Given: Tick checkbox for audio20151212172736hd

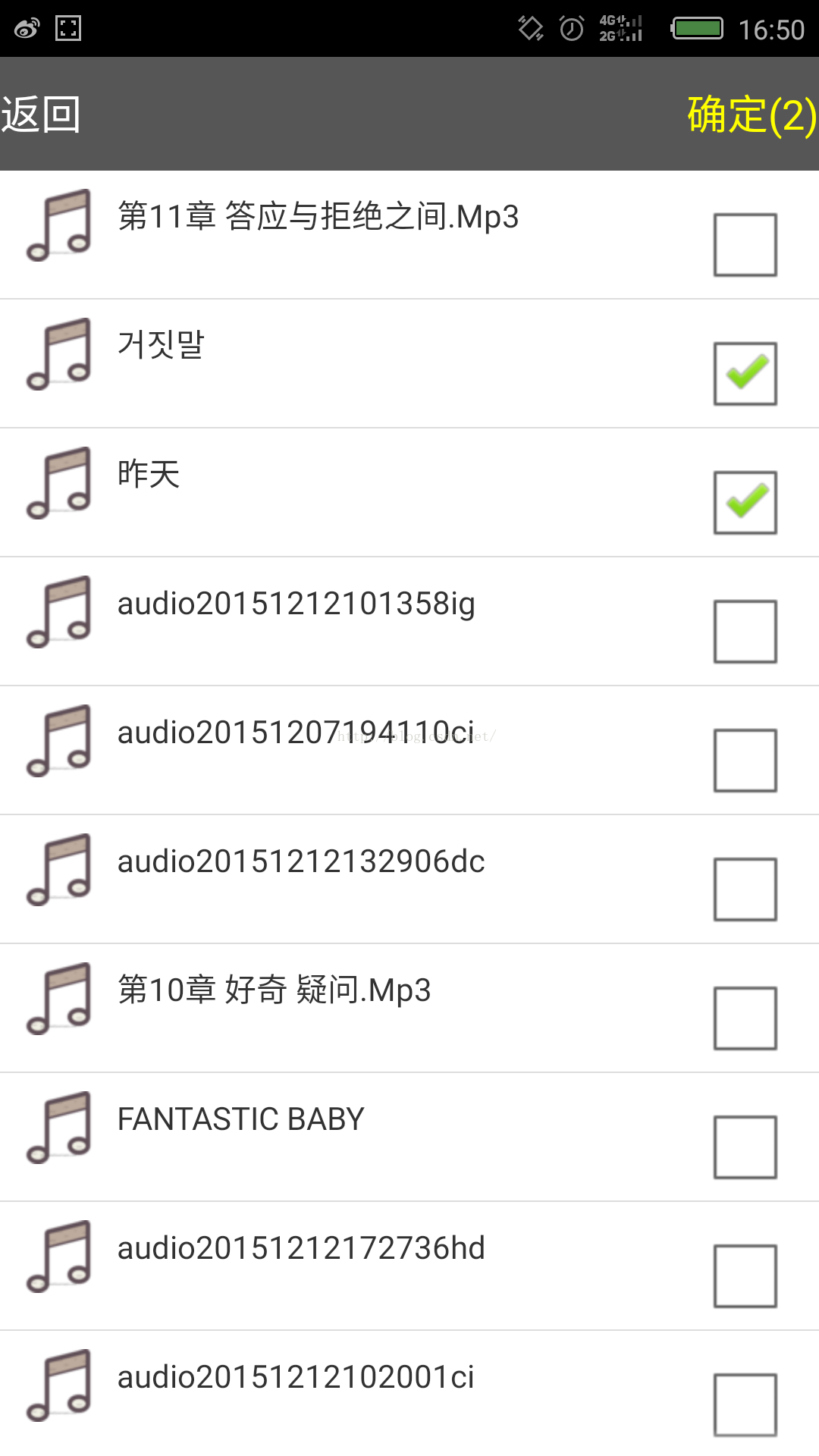Looking at the screenshot, I should pos(745,1276).
